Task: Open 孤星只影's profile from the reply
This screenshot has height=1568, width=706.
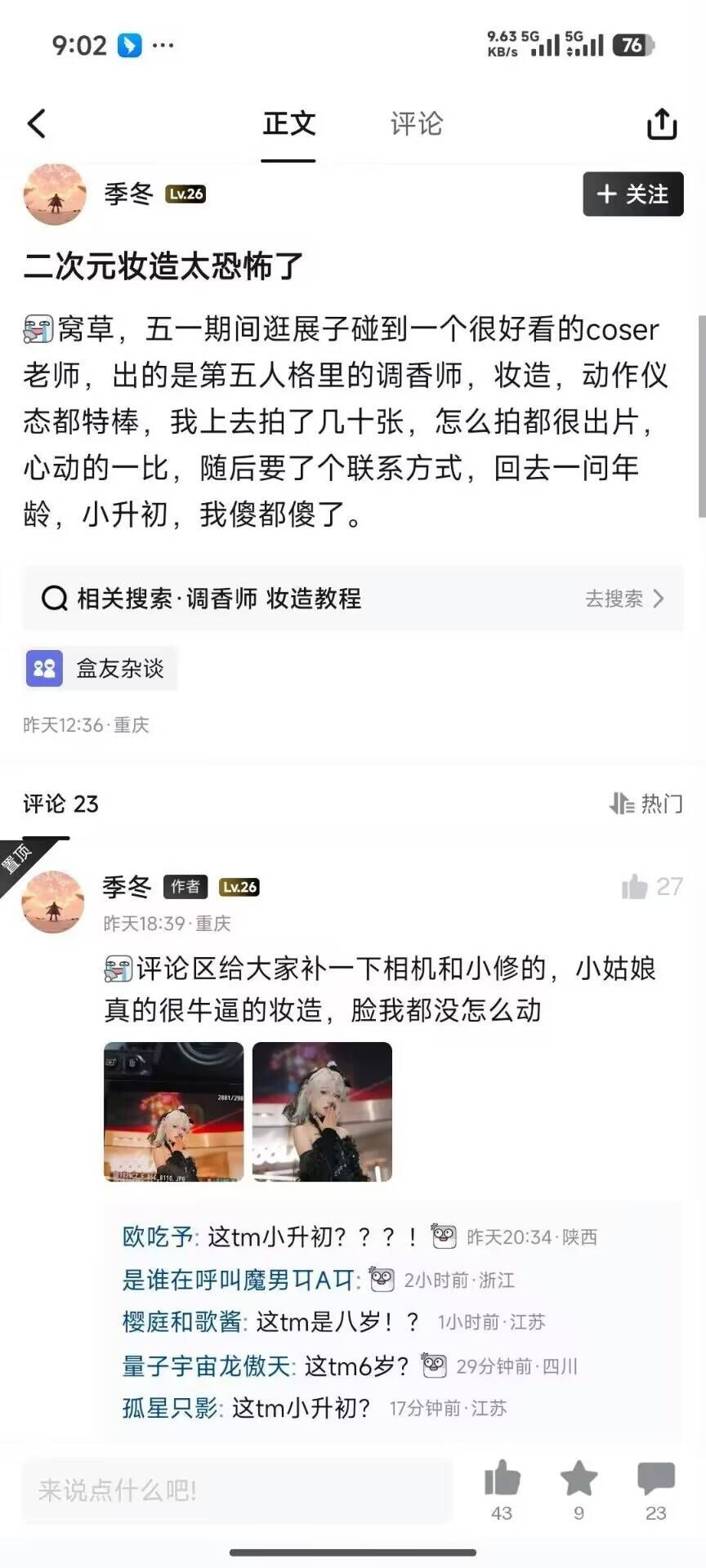Action: pos(170,1408)
